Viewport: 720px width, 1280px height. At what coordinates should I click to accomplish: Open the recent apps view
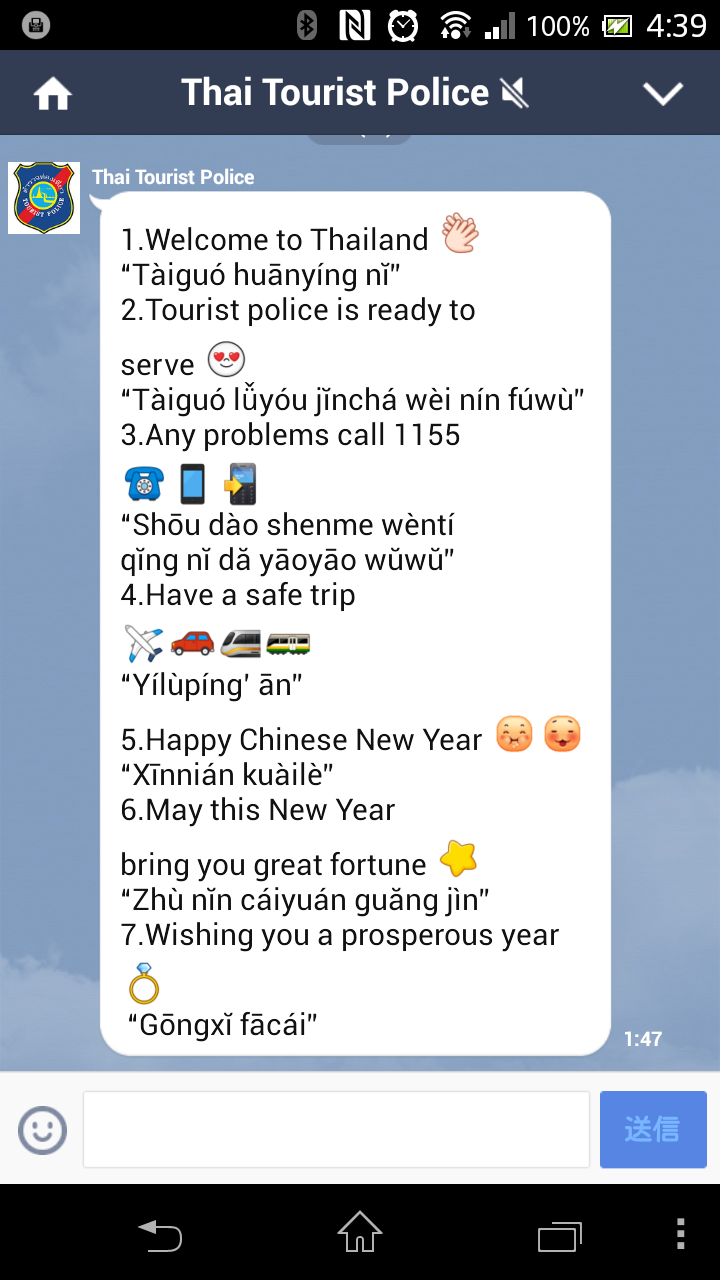pos(559,1234)
